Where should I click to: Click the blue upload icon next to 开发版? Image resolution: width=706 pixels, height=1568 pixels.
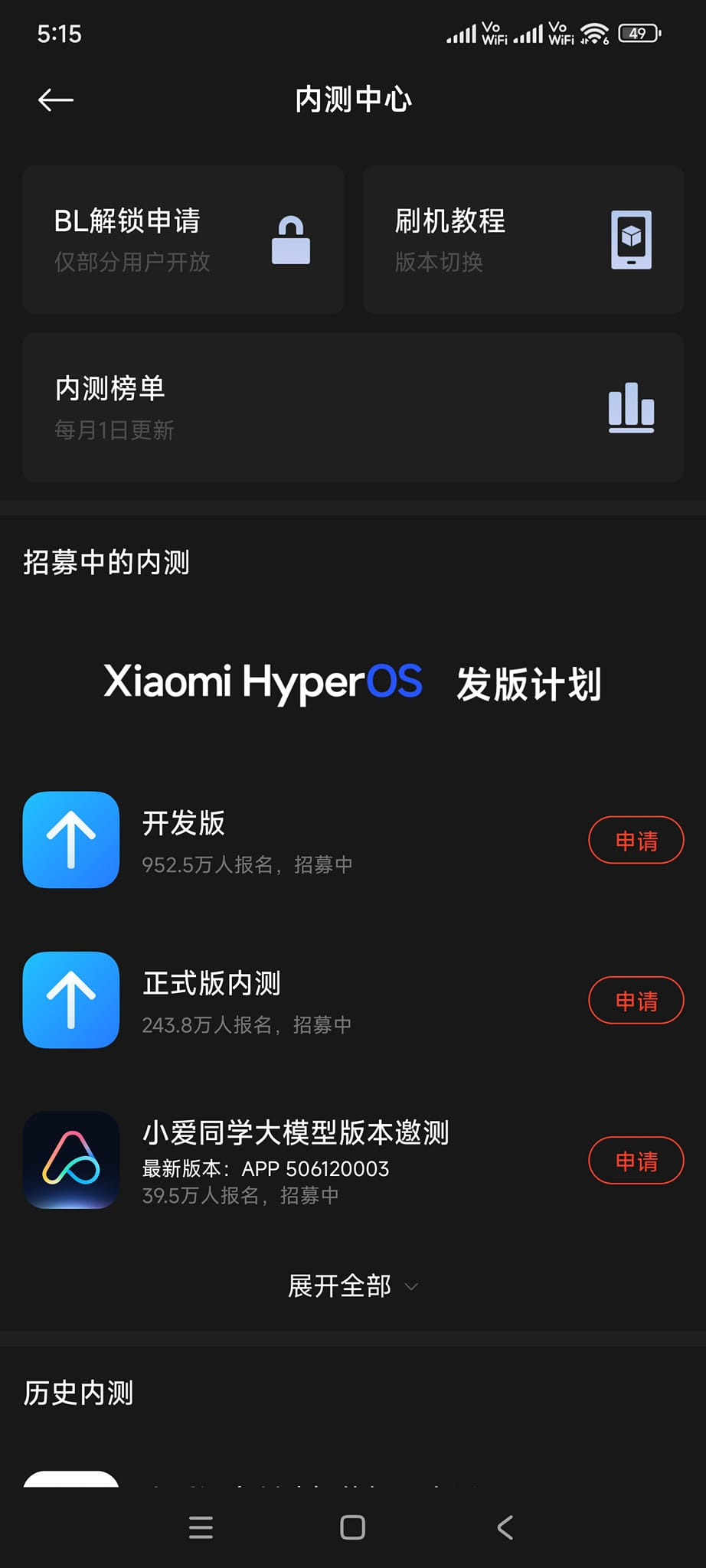click(70, 840)
